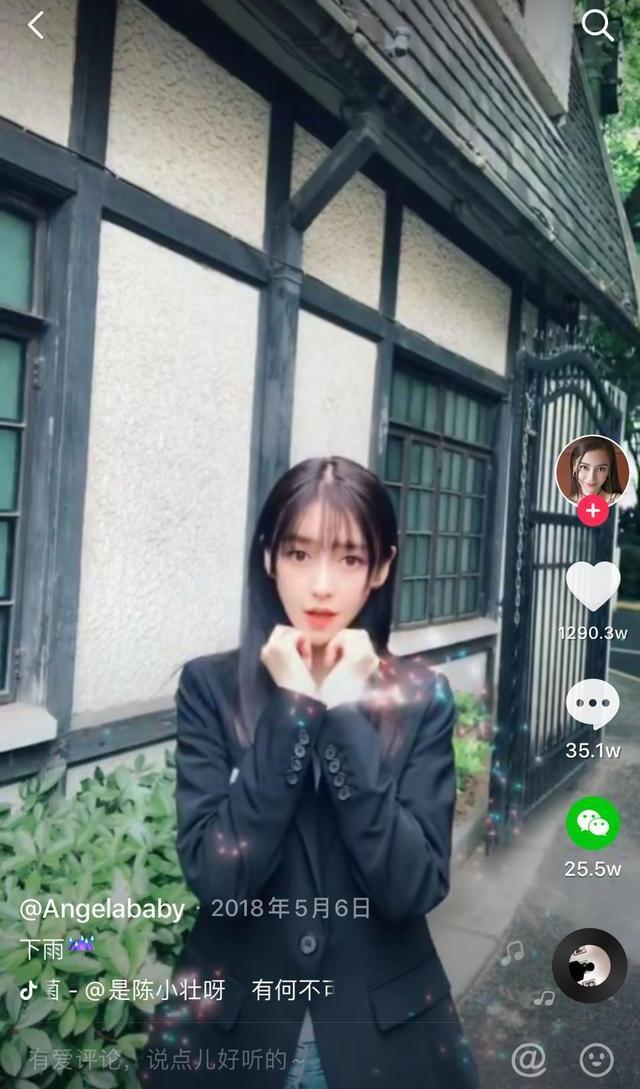640x1089 pixels.
Task: Open the search magnifier icon
Action: [x=597, y=25]
